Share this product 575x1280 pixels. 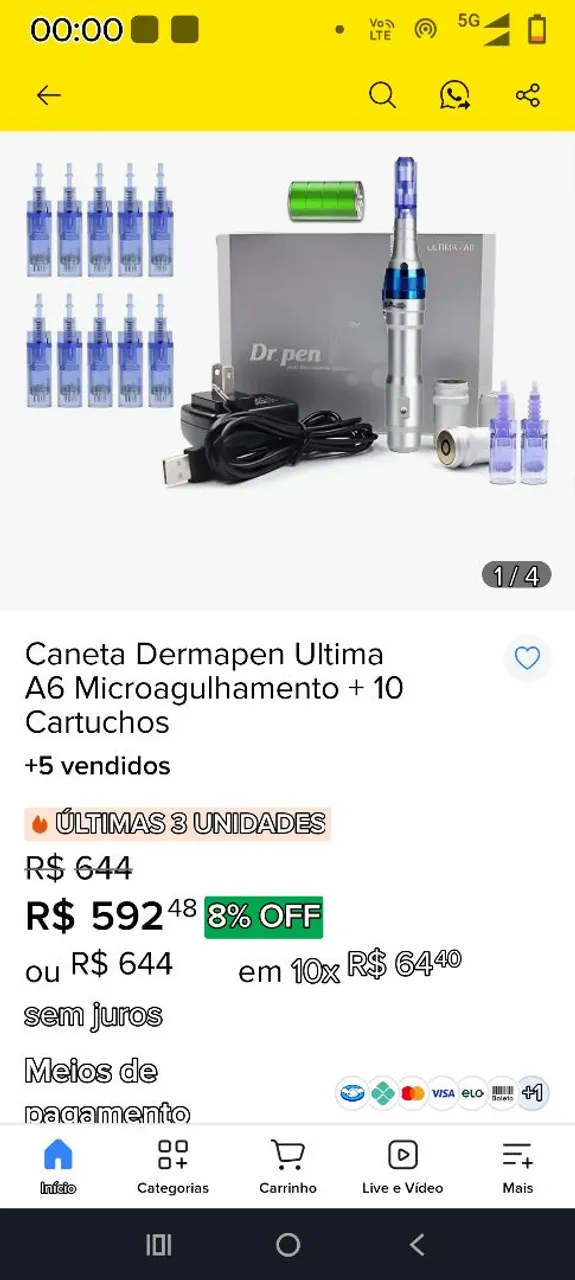[528, 95]
